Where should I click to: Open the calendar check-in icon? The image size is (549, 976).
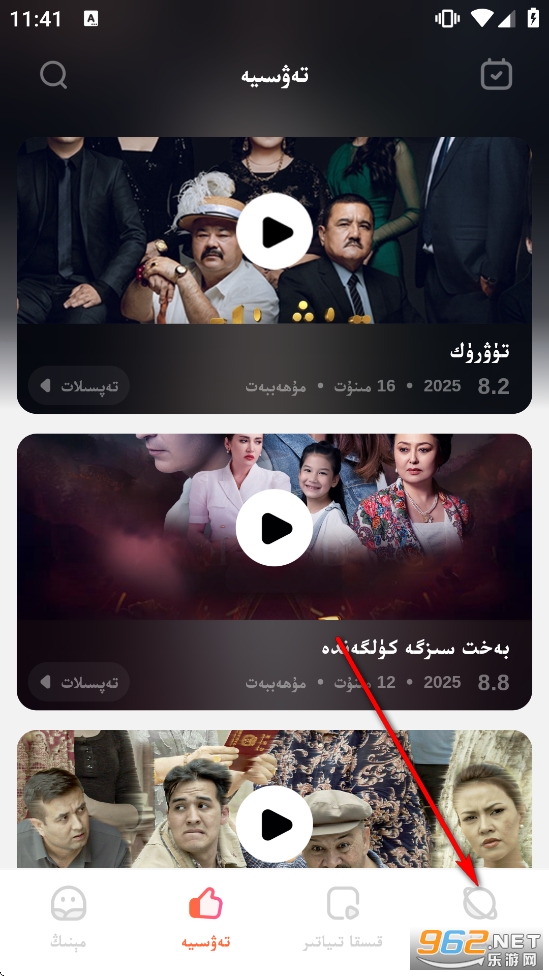[496, 75]
